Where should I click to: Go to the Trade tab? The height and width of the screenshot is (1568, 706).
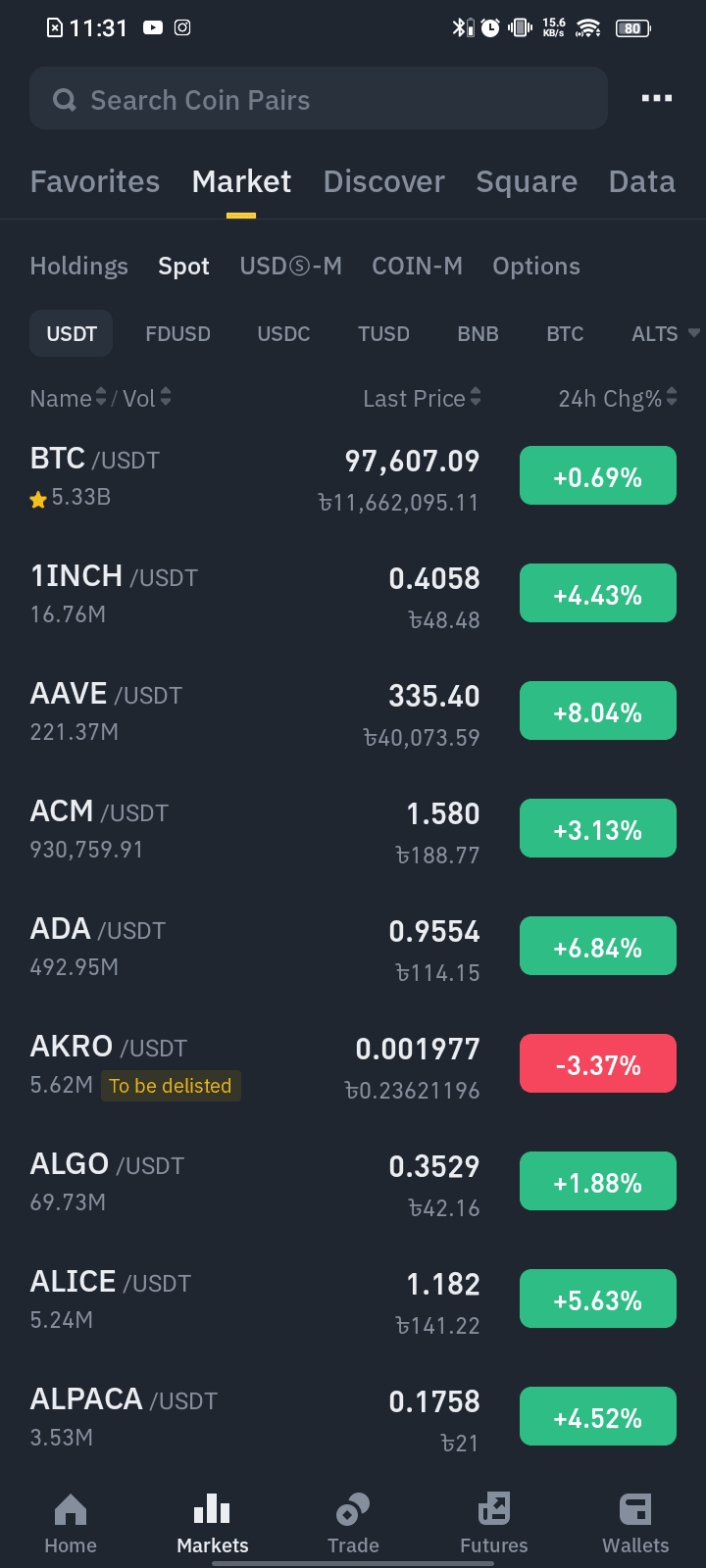pyautogui.click(x=353, y=1524)
